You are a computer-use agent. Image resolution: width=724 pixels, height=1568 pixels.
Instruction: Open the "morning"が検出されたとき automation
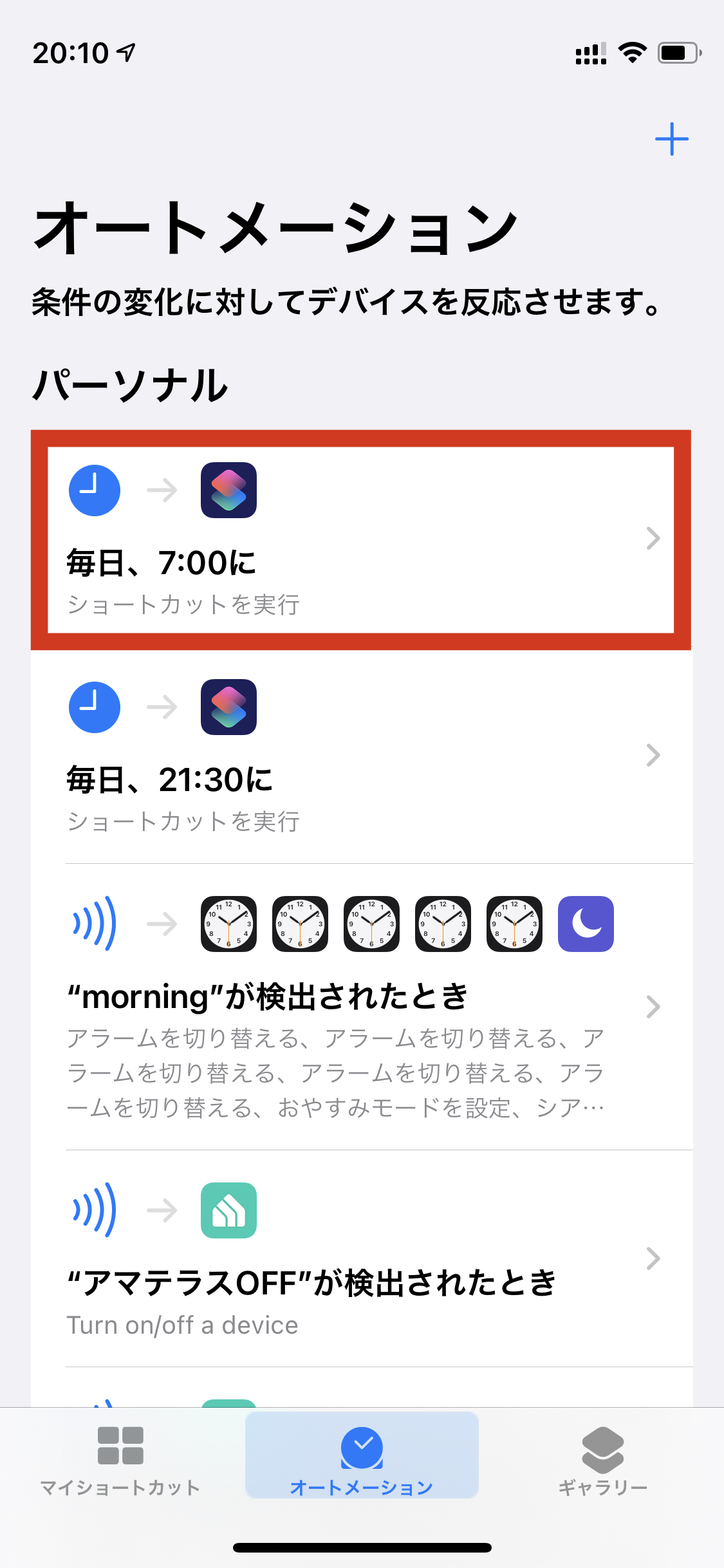361,1007
